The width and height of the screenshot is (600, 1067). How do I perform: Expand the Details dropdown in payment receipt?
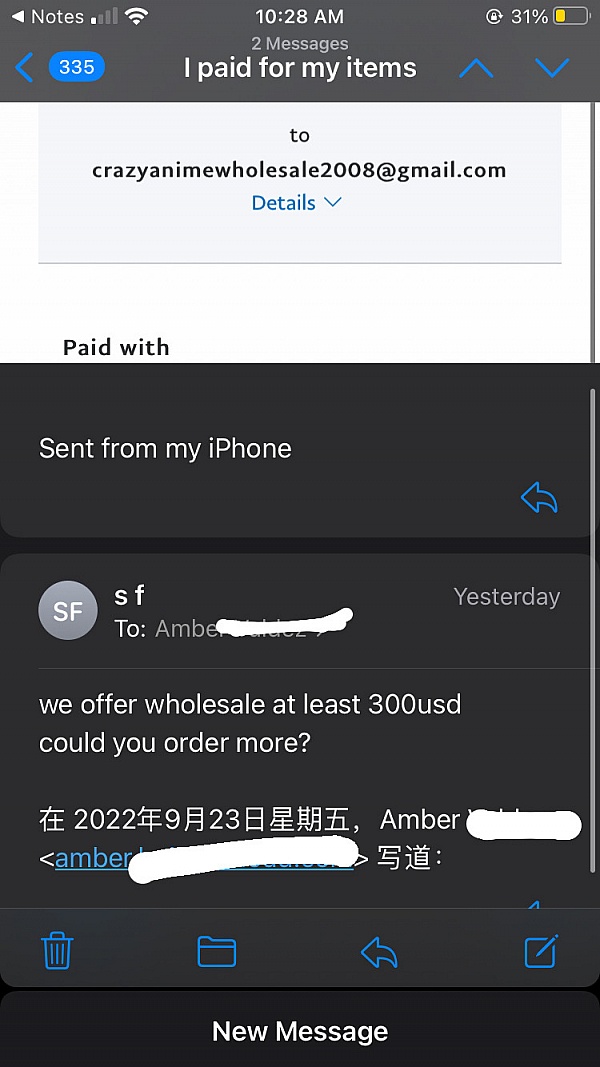297,203
